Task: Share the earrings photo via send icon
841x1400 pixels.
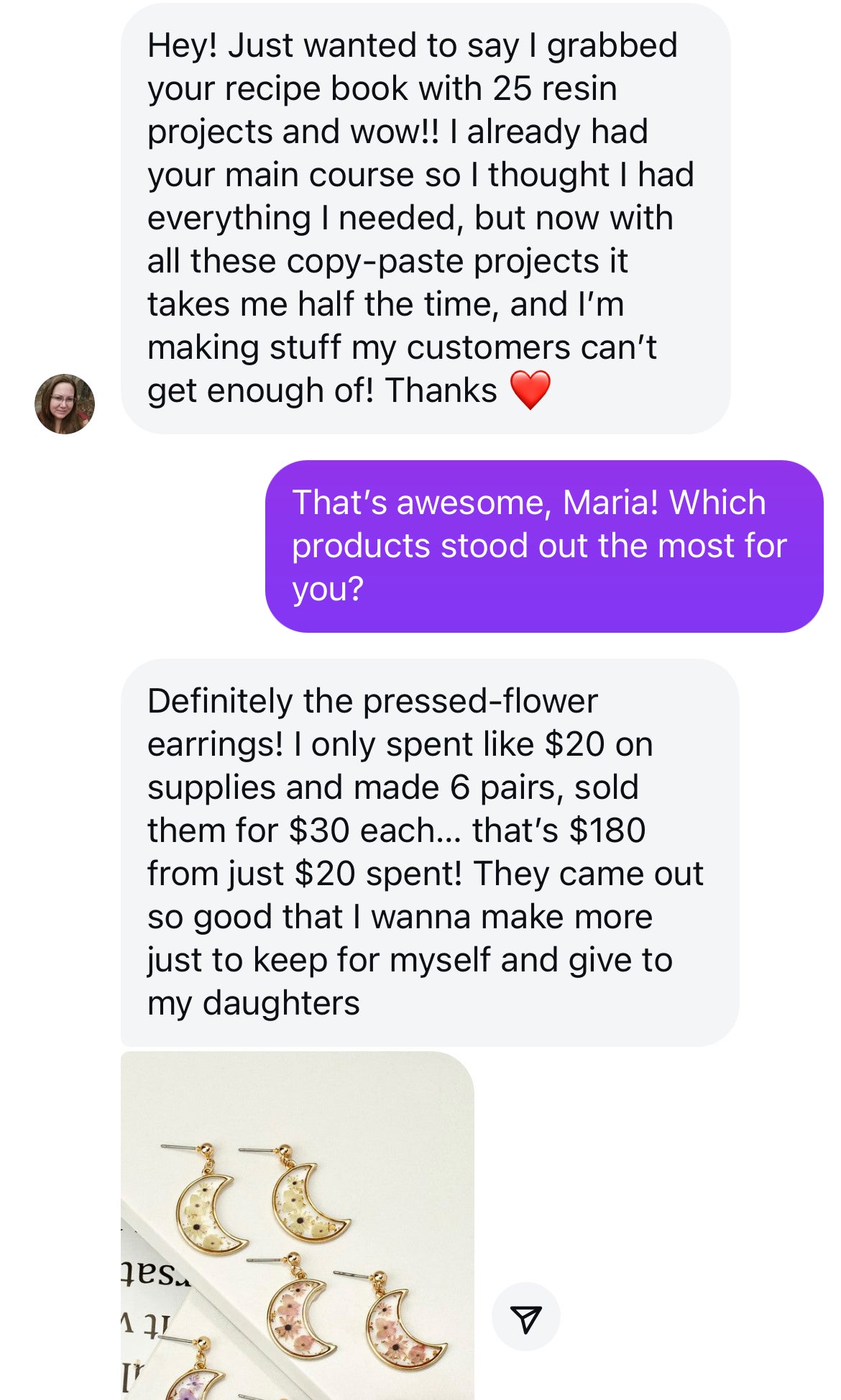Action: click(525, 1317)
